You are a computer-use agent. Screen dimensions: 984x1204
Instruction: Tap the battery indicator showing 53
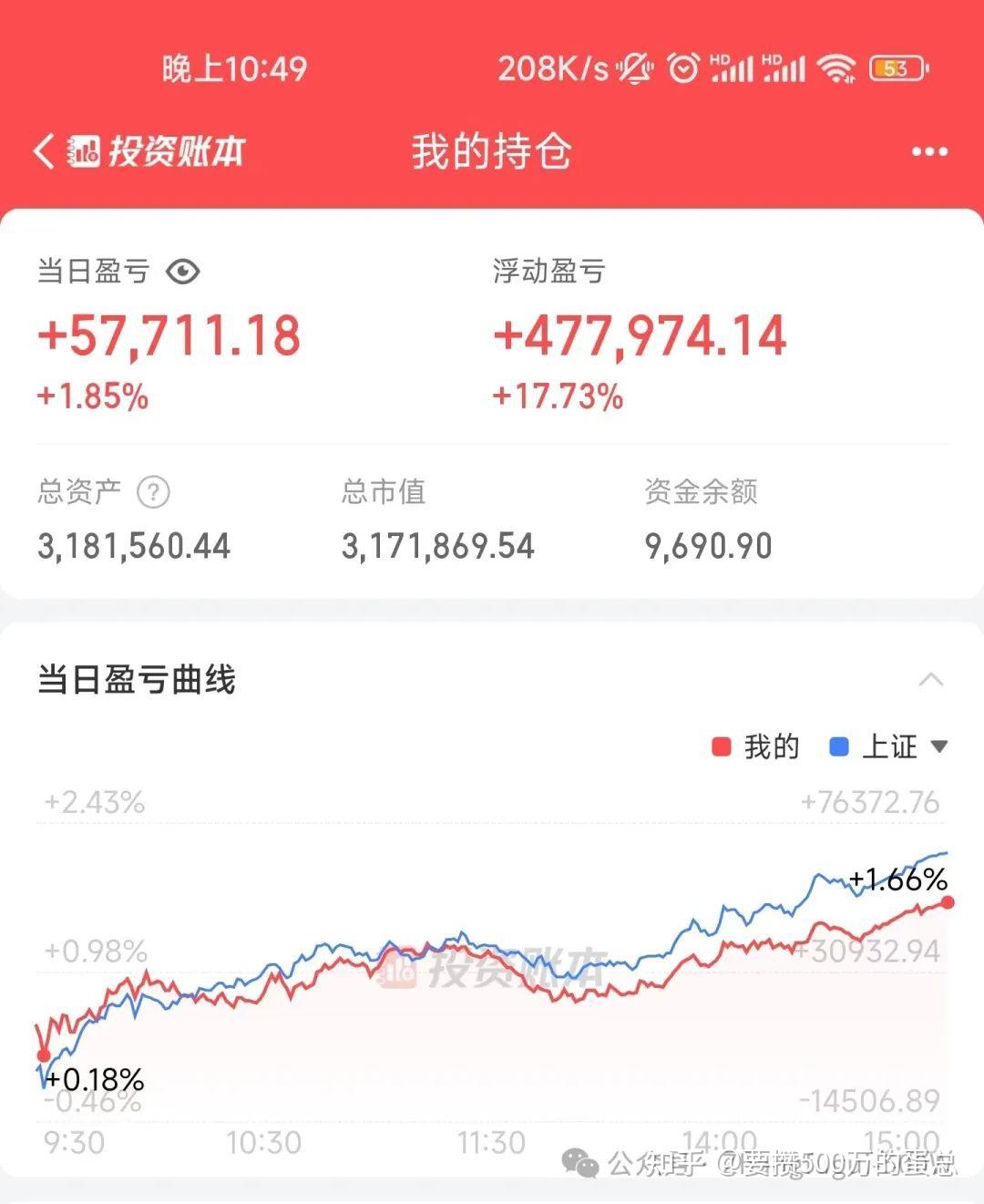tap(895, 68)
